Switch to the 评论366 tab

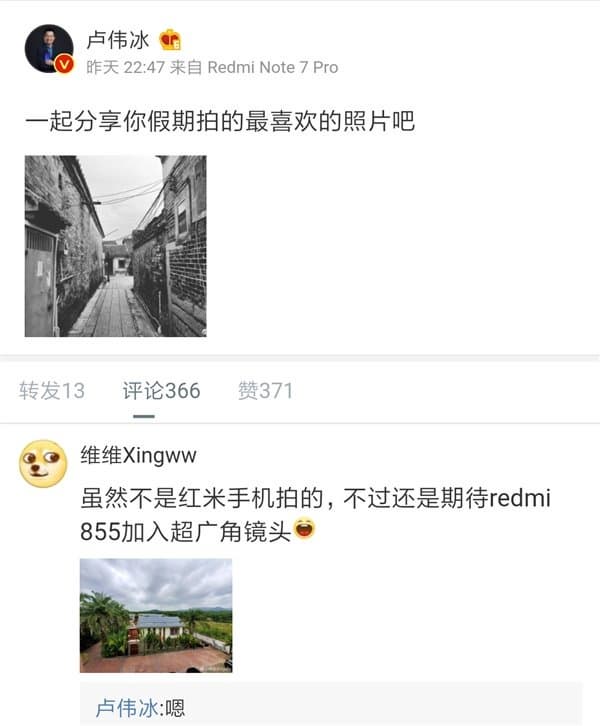tap(161, 390)
